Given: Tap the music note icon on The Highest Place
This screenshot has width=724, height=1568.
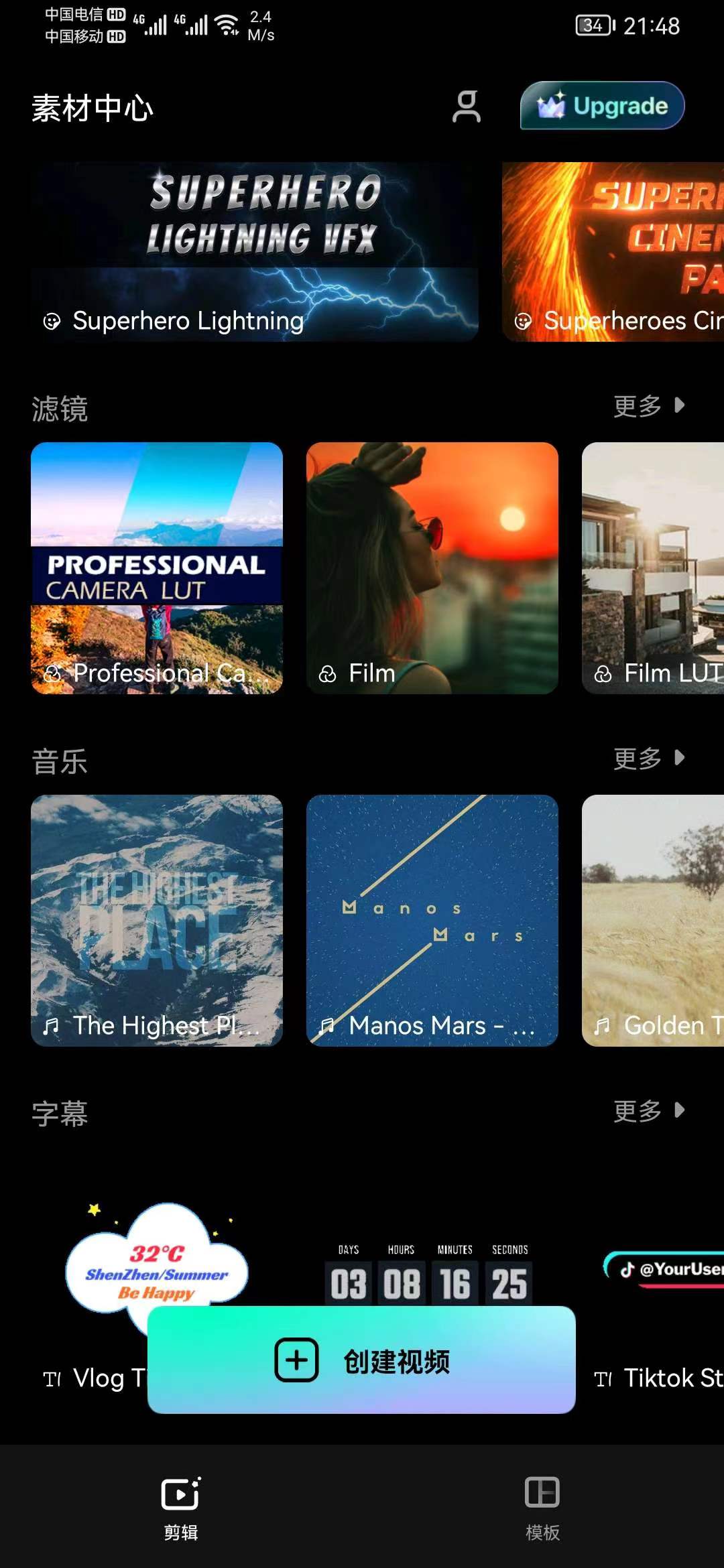Looking at the screenshot, I should pyautogui.click(x=52, y=1025).
